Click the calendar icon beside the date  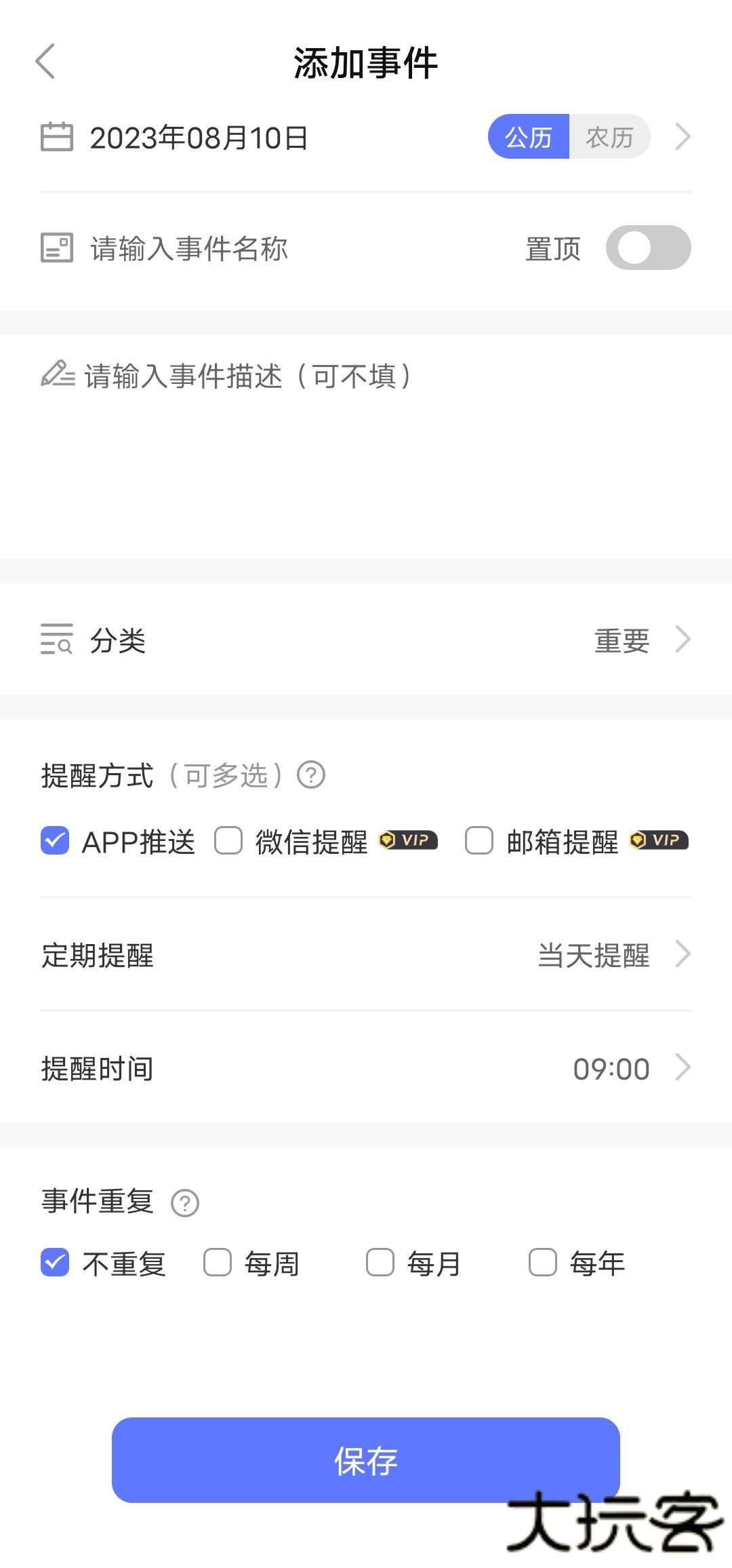tap(56, 136)
